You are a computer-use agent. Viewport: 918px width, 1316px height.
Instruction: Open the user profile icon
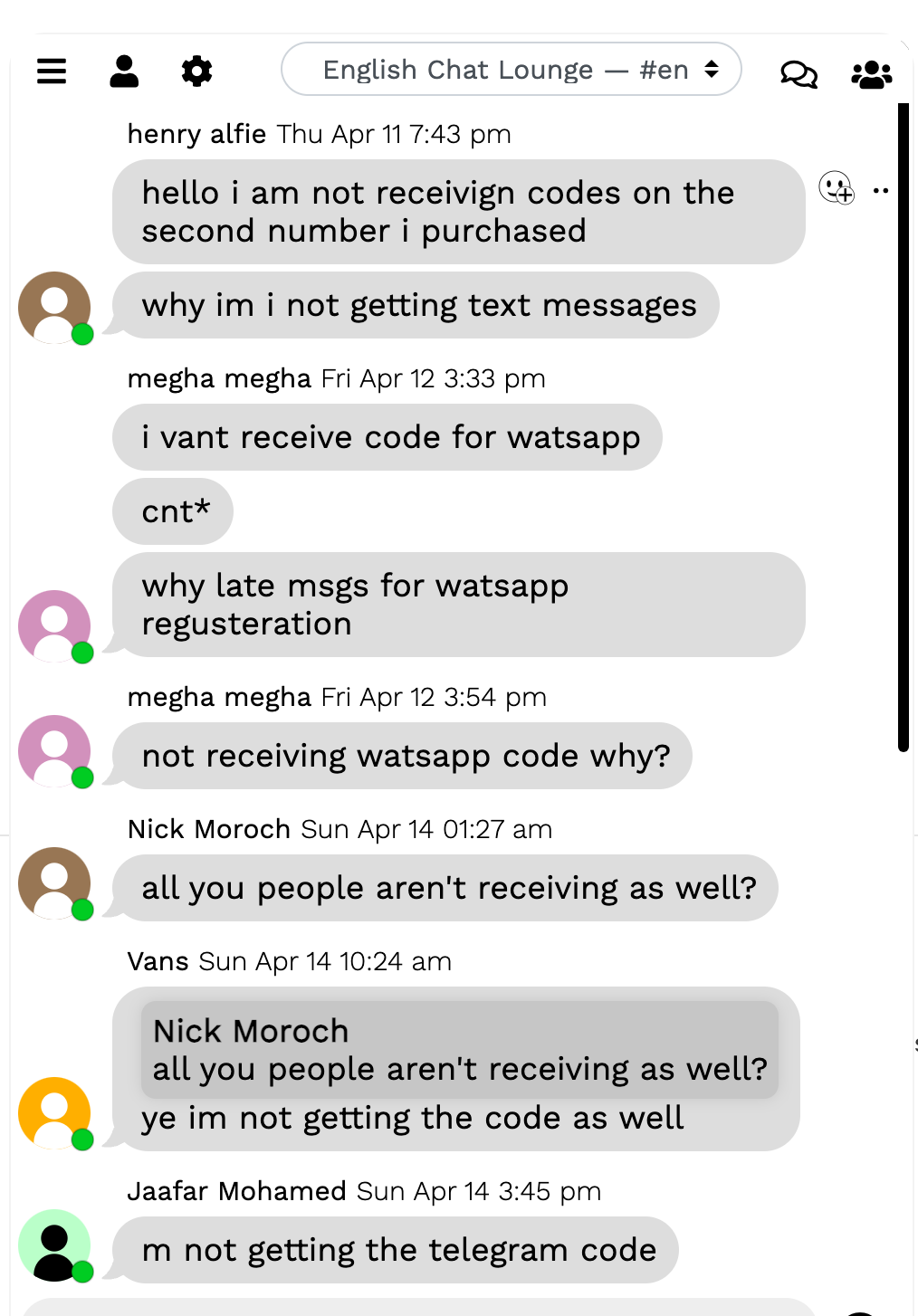(x=124, y=71)
